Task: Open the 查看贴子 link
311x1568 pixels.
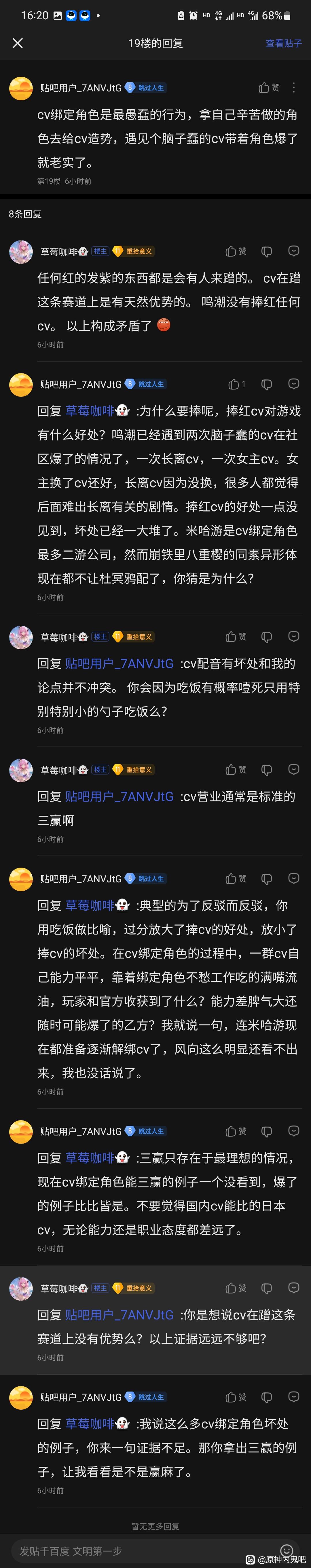Action: tap(283, 43)
